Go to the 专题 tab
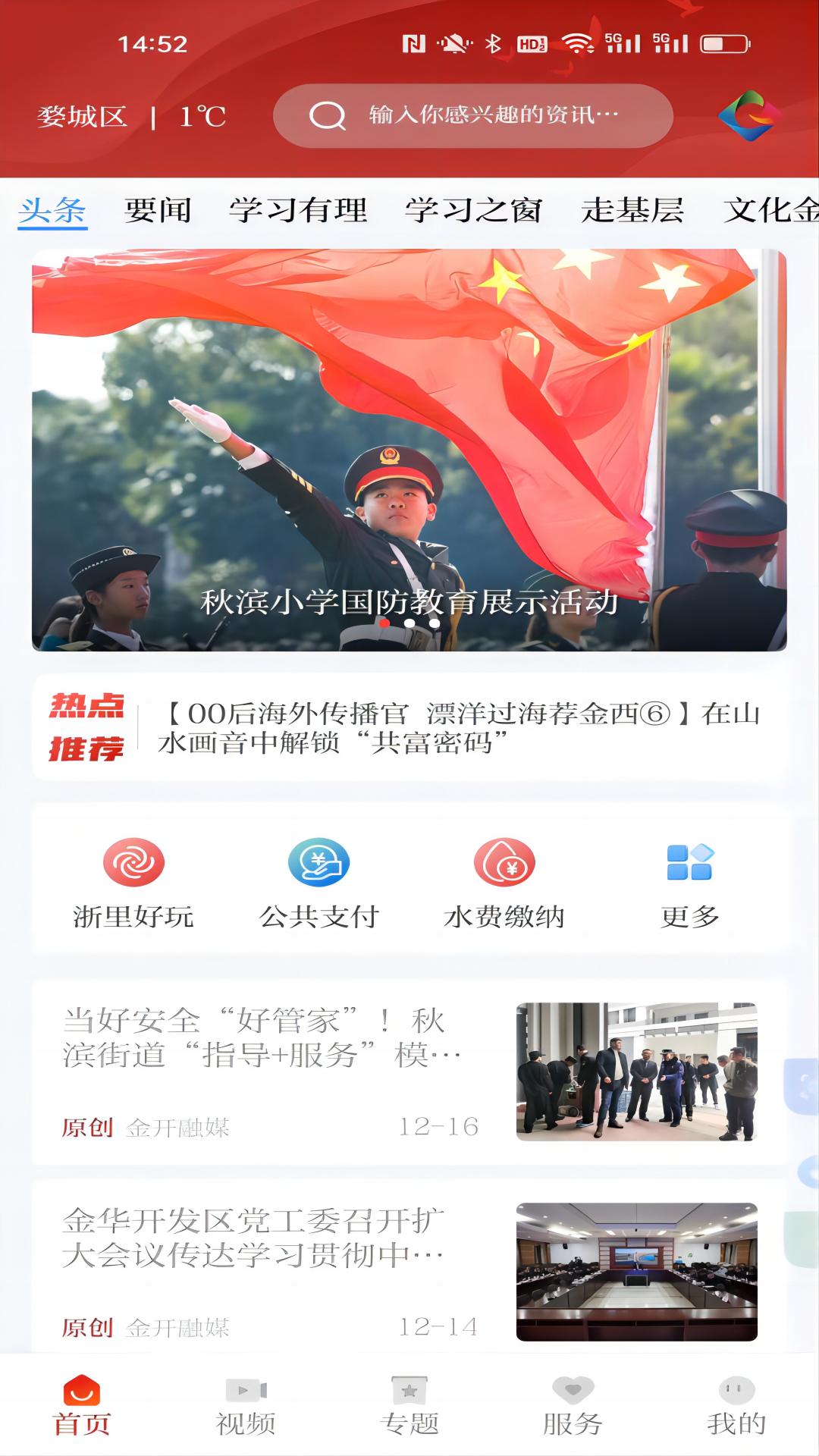This screenshot has height=1456, width=819. coord(409,1406)
